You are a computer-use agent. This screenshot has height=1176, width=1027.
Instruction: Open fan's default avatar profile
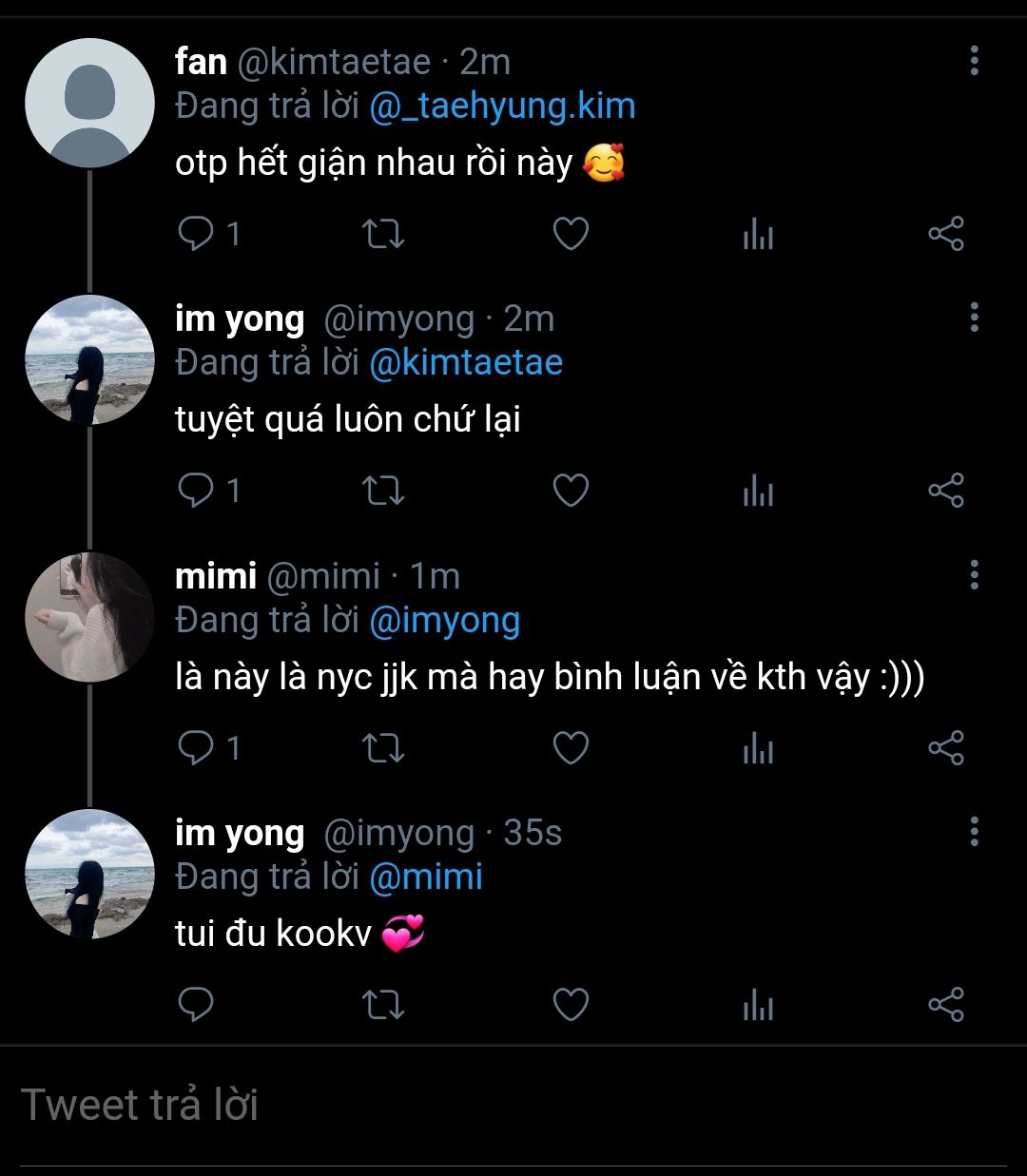click(89, 103)
